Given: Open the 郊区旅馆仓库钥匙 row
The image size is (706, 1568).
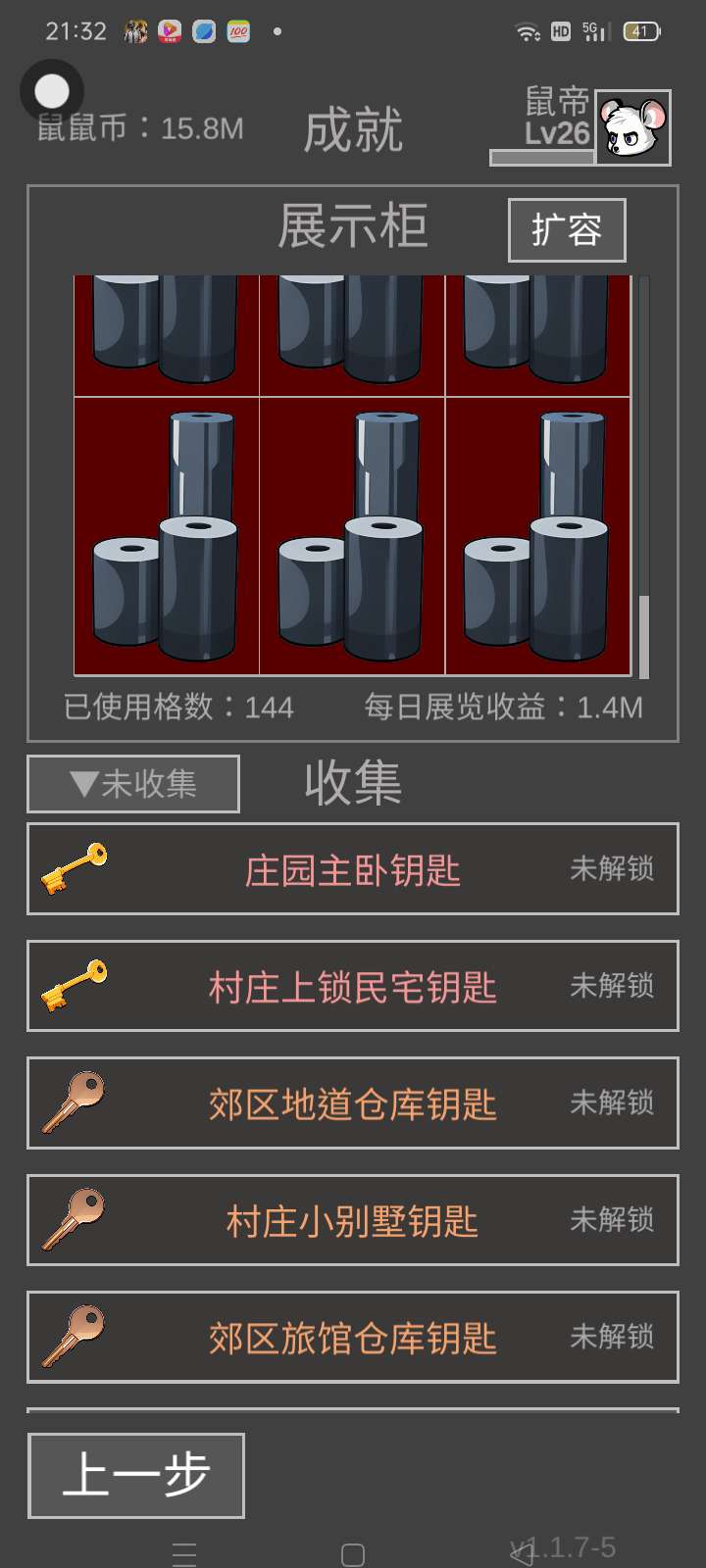Looking at the screenshot, I should coord(353,1338).
